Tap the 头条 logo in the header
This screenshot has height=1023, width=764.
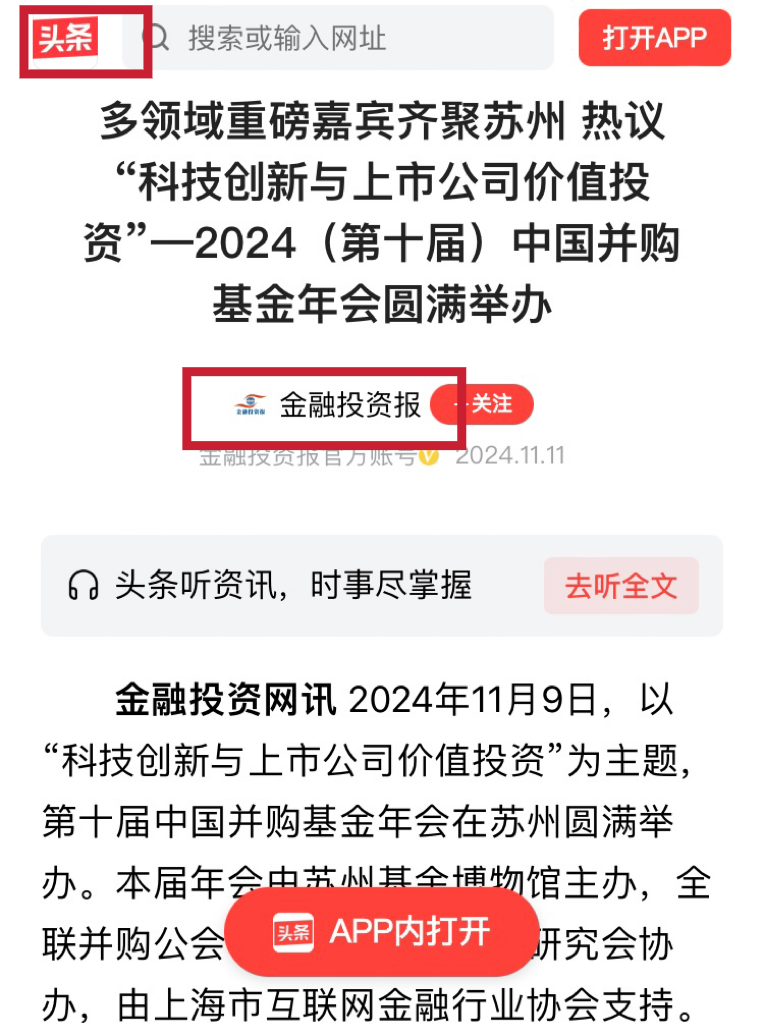[67, 38]
